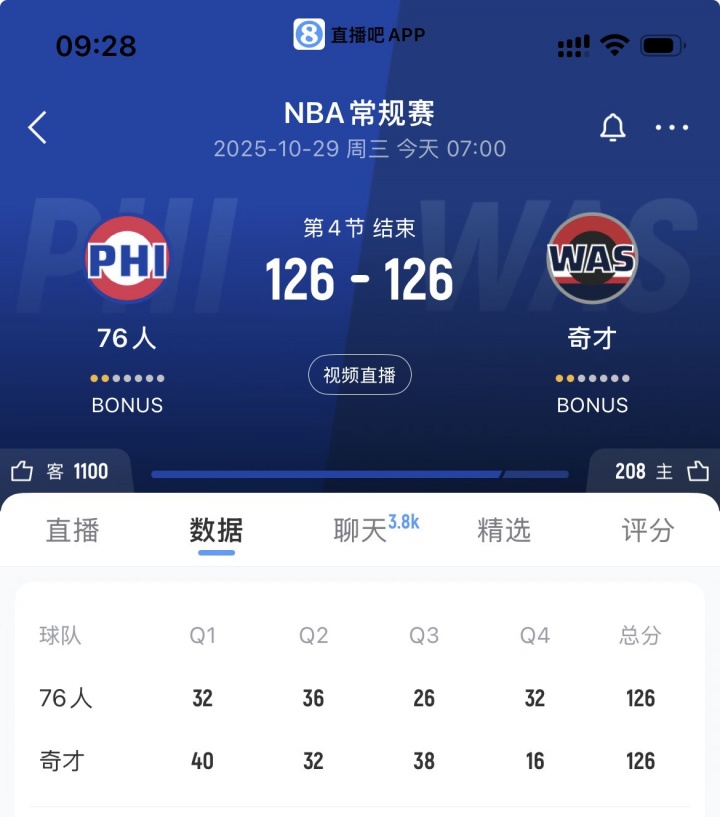Open the 聊天 chat tab
Viewport: 720px width, 817px height.
[x=362, y=530]
